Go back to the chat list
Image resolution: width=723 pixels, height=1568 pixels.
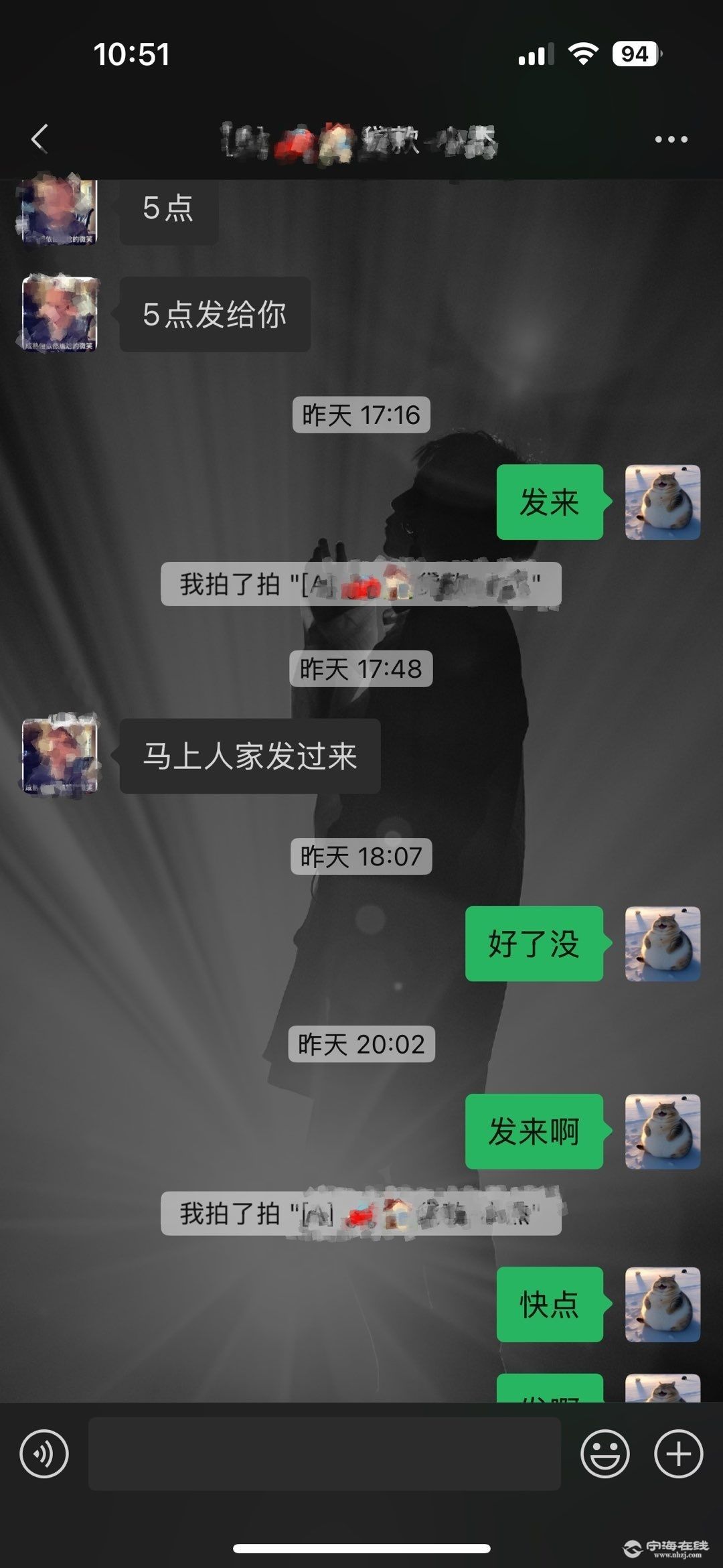point(40,139)
